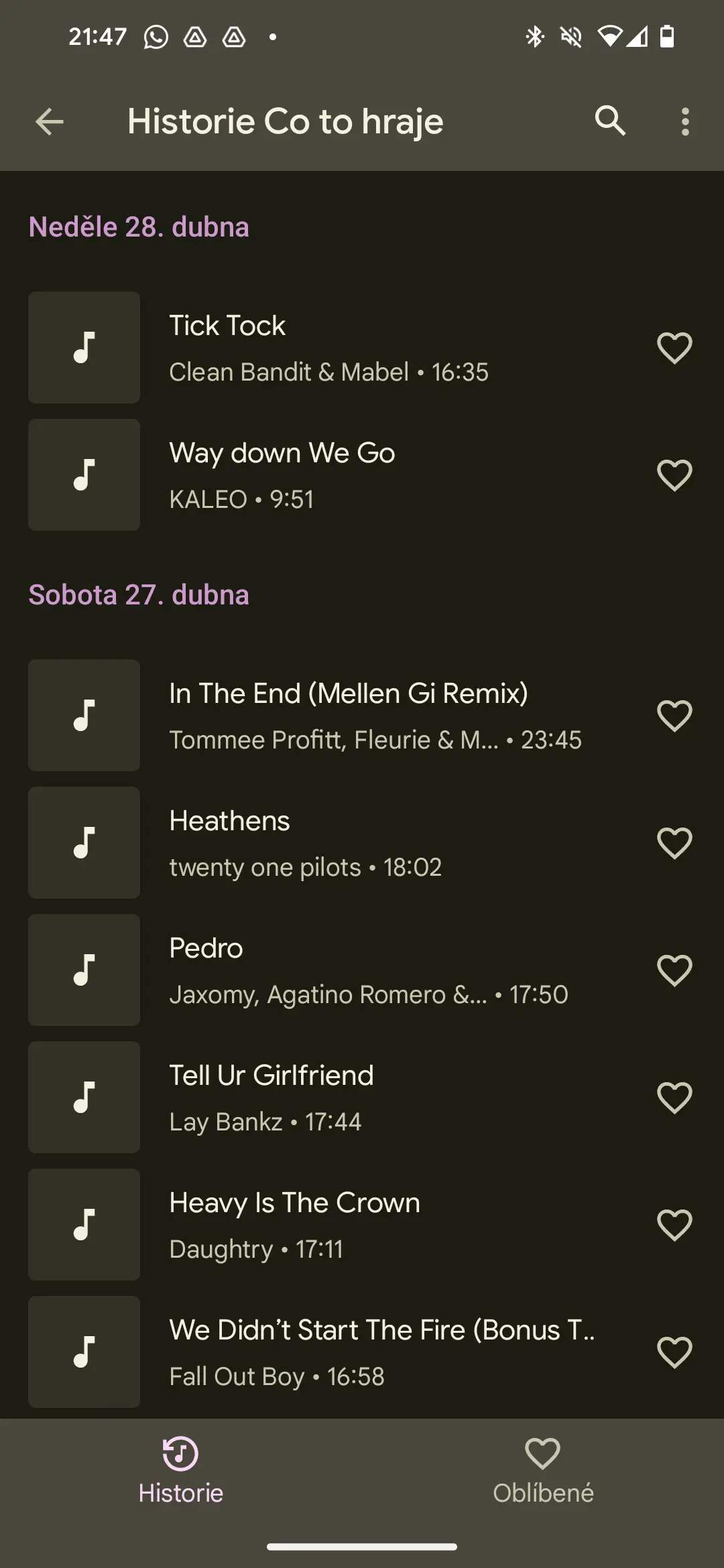
Task: Go back using the arrow icon
Action: [x=49, y=122]
